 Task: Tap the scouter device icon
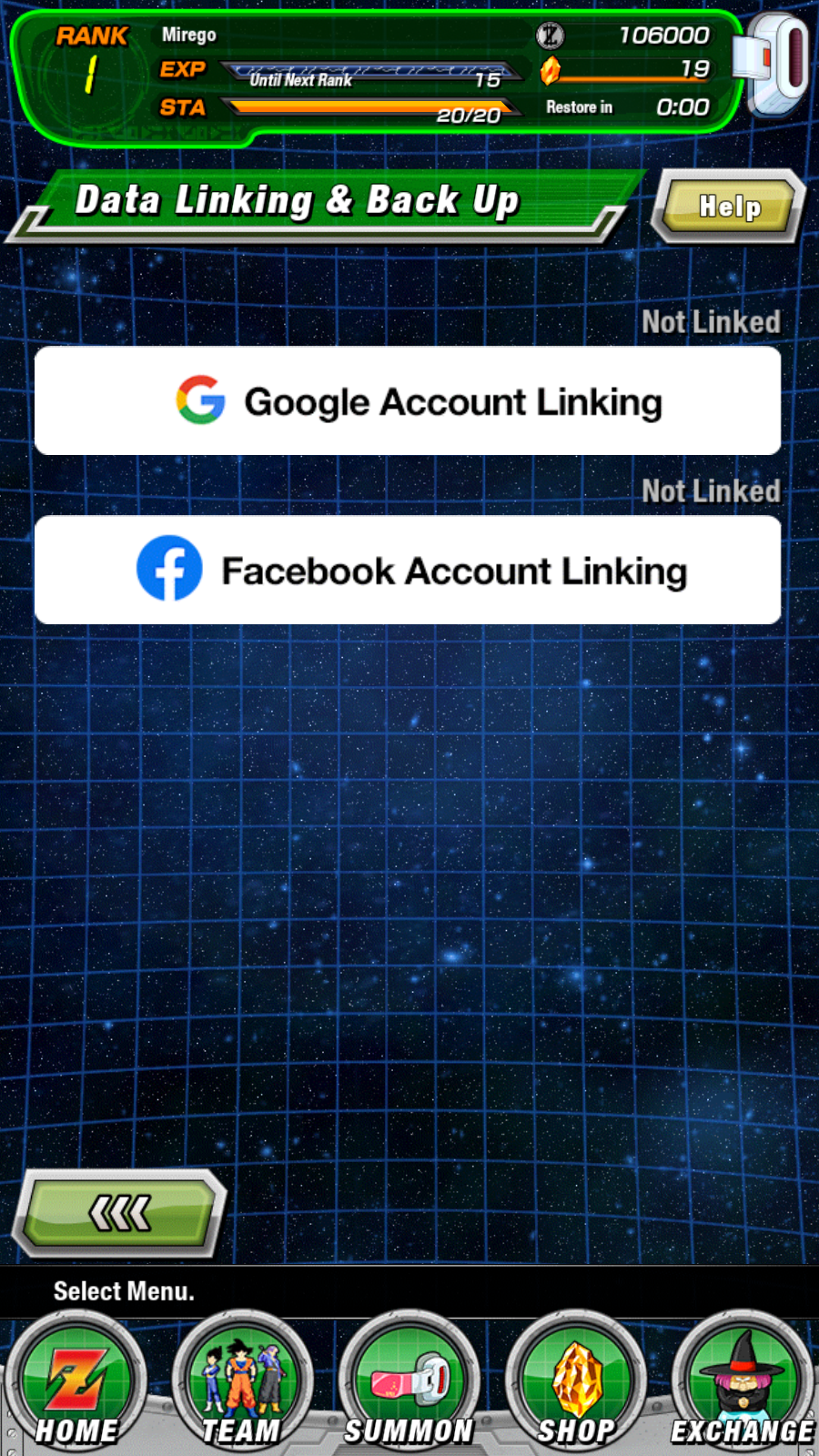[774, 62]
